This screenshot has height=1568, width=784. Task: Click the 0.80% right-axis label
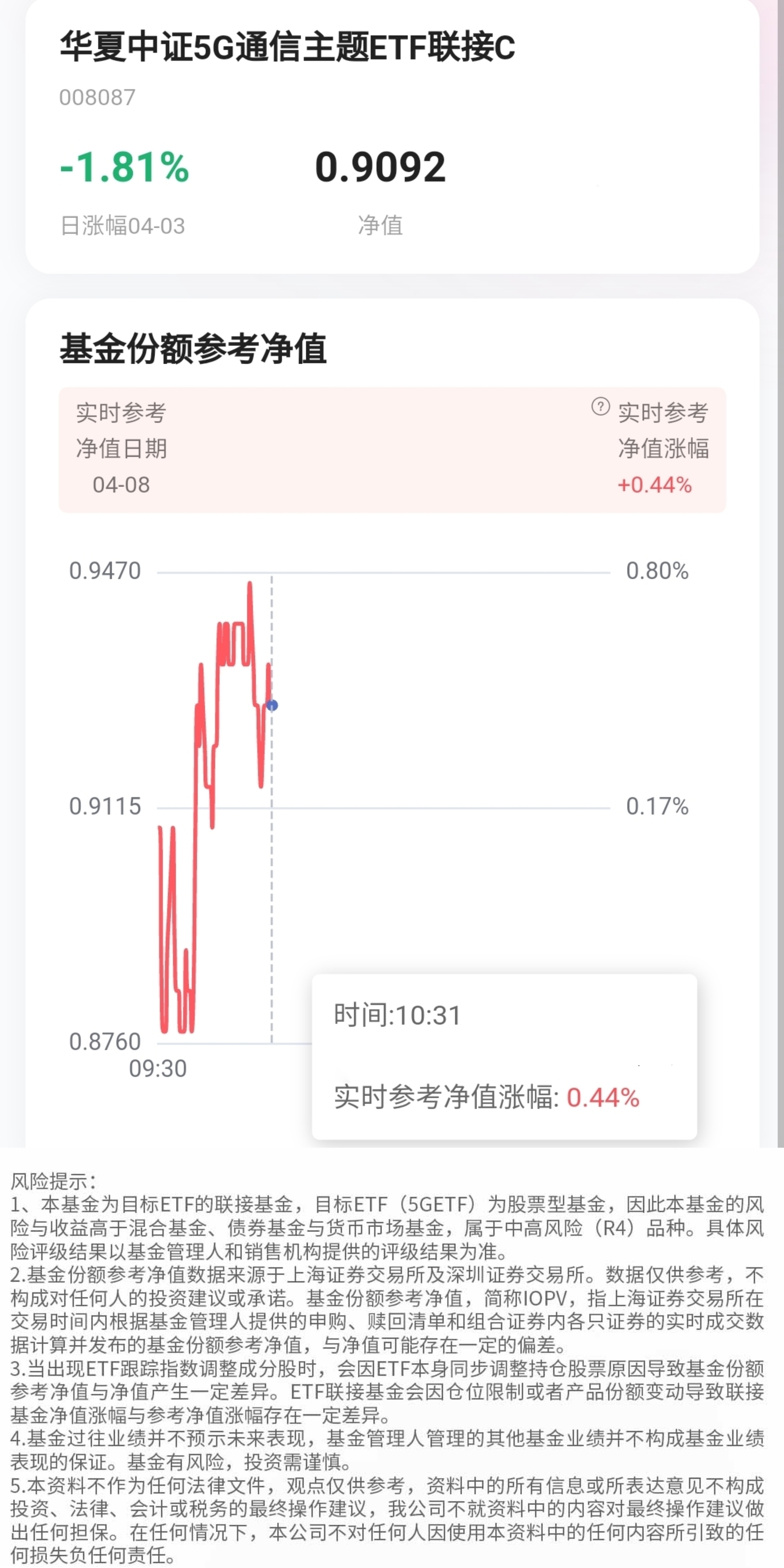[x=657, y=571]
